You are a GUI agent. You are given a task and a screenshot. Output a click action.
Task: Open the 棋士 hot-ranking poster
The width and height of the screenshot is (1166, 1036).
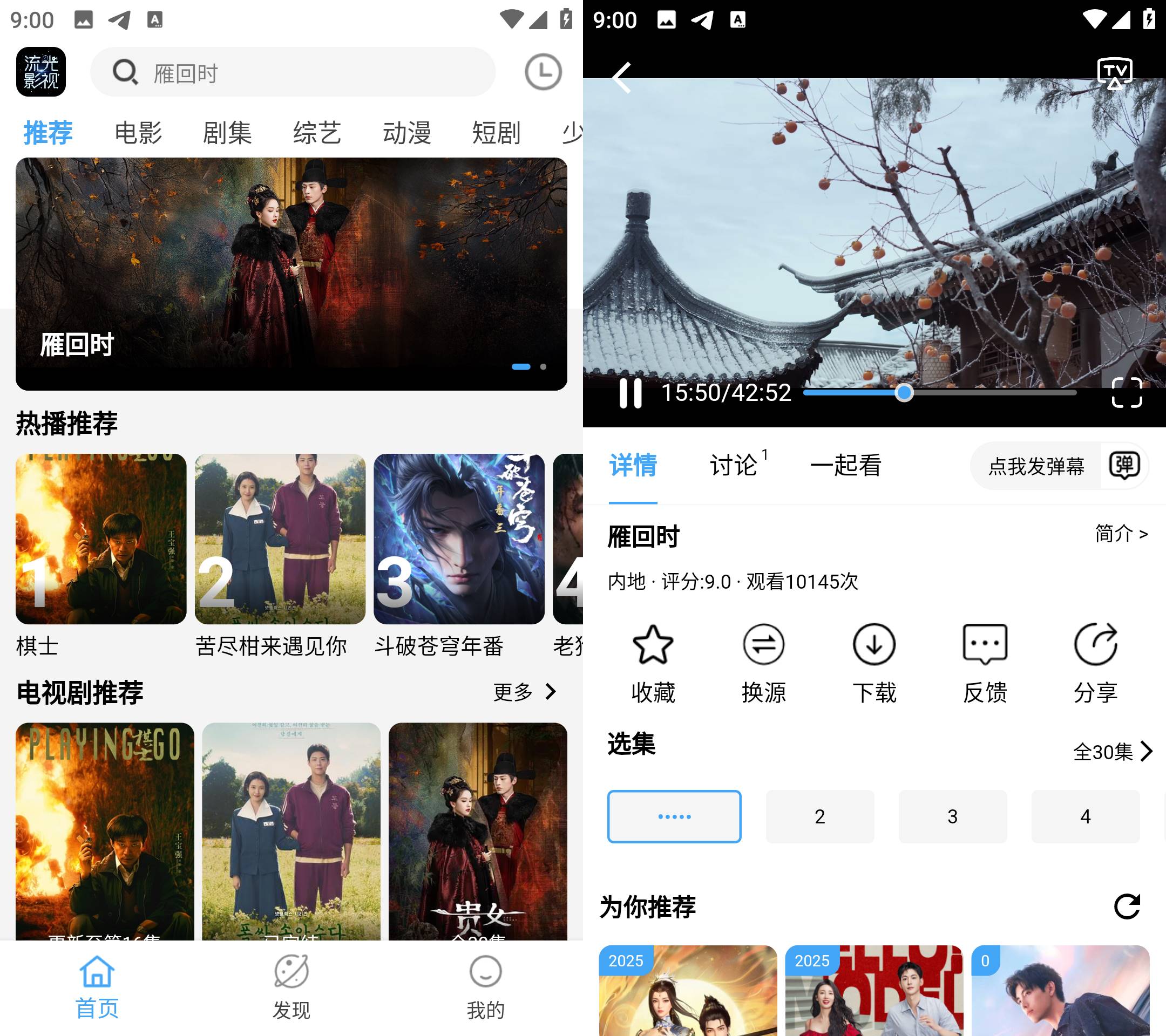click(101, 539)
